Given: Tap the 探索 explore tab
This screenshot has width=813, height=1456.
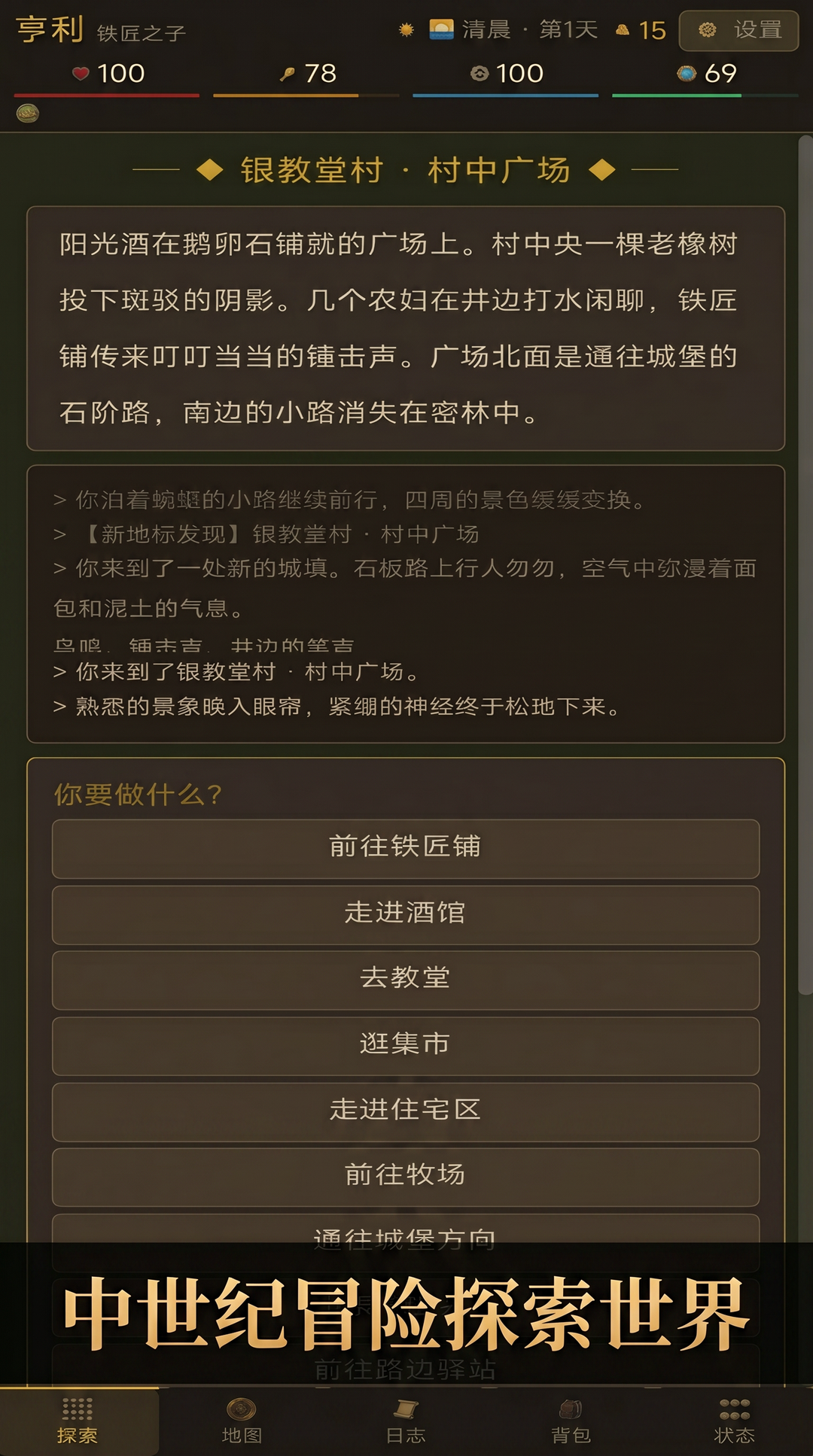Looking at the screenshot, I should (78, 1421).
